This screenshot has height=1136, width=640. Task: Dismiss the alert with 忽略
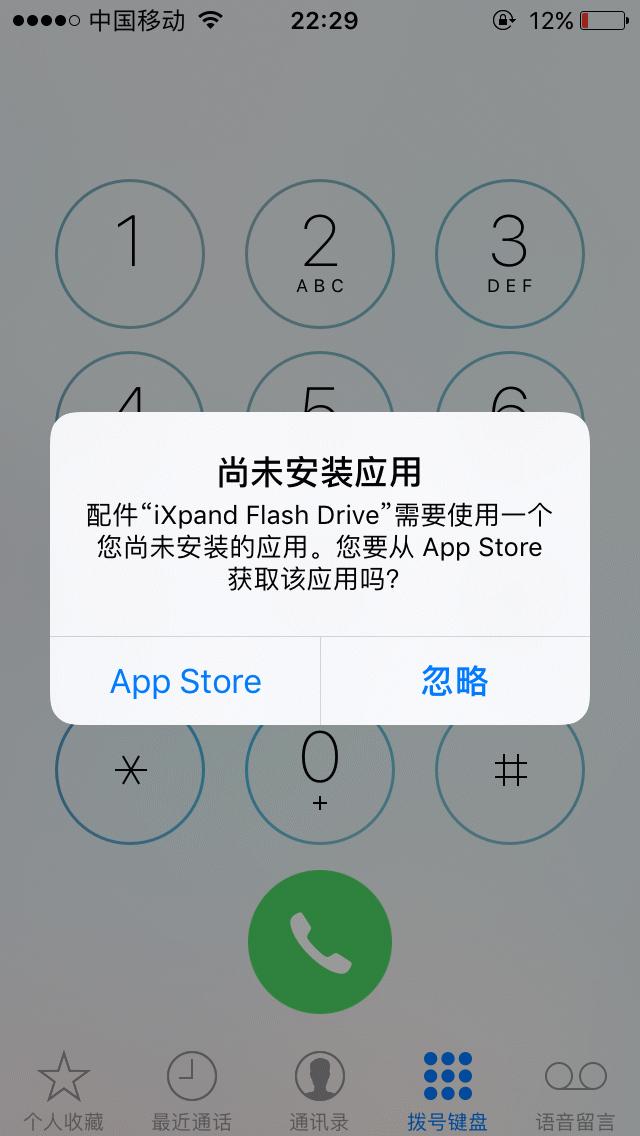pyautogui.click(x=455, y=682)
